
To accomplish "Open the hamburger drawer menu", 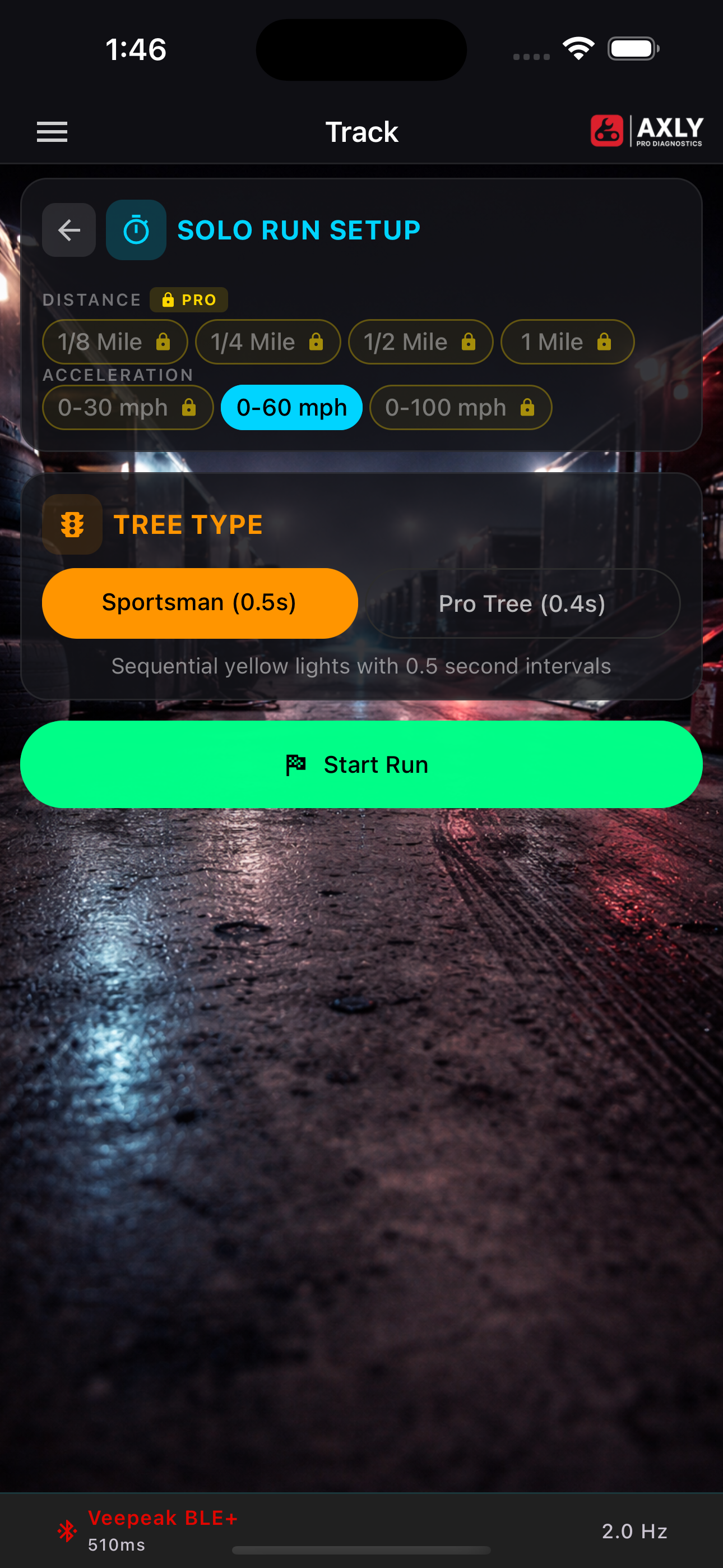I will click(x=52, y=131).
